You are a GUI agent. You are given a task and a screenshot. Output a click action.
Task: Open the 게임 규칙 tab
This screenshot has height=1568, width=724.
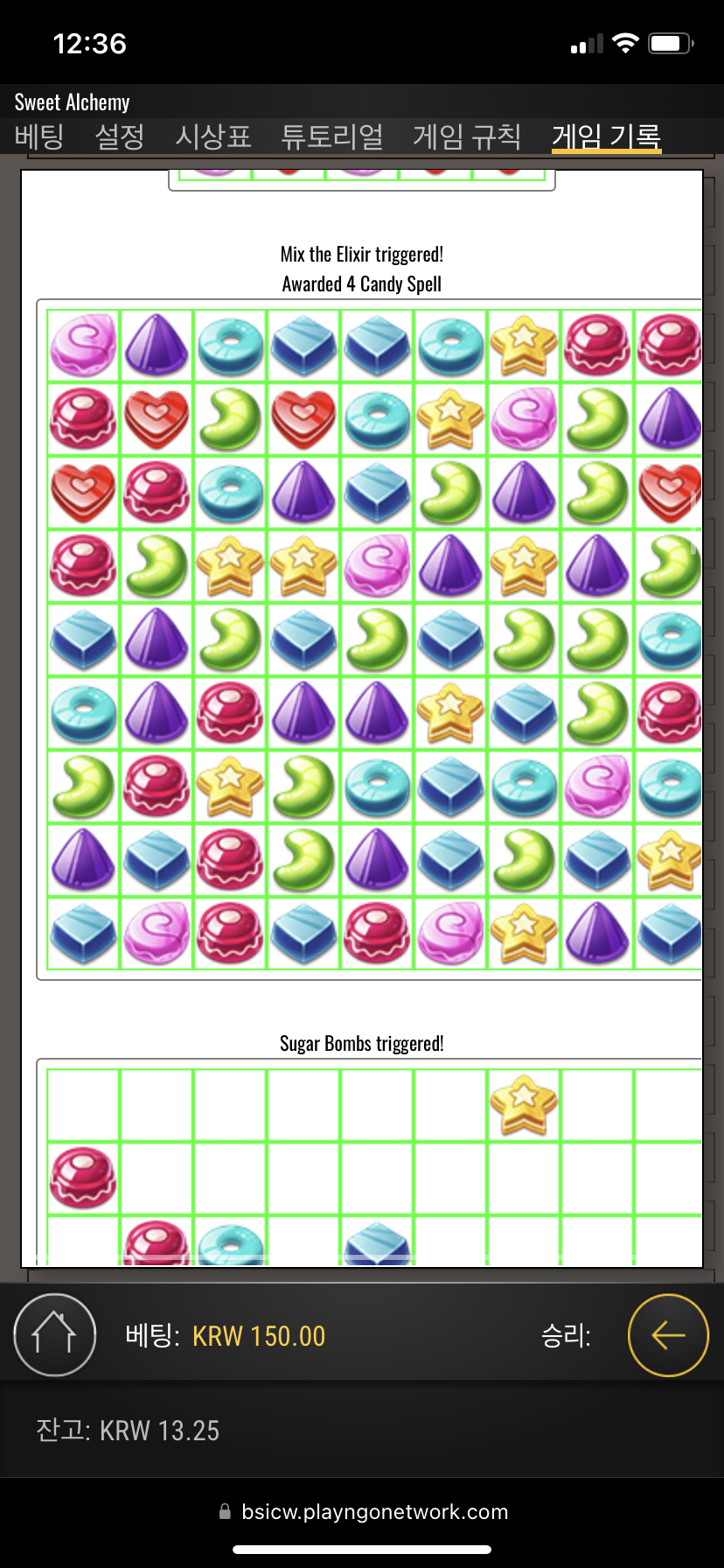point(467,136)
